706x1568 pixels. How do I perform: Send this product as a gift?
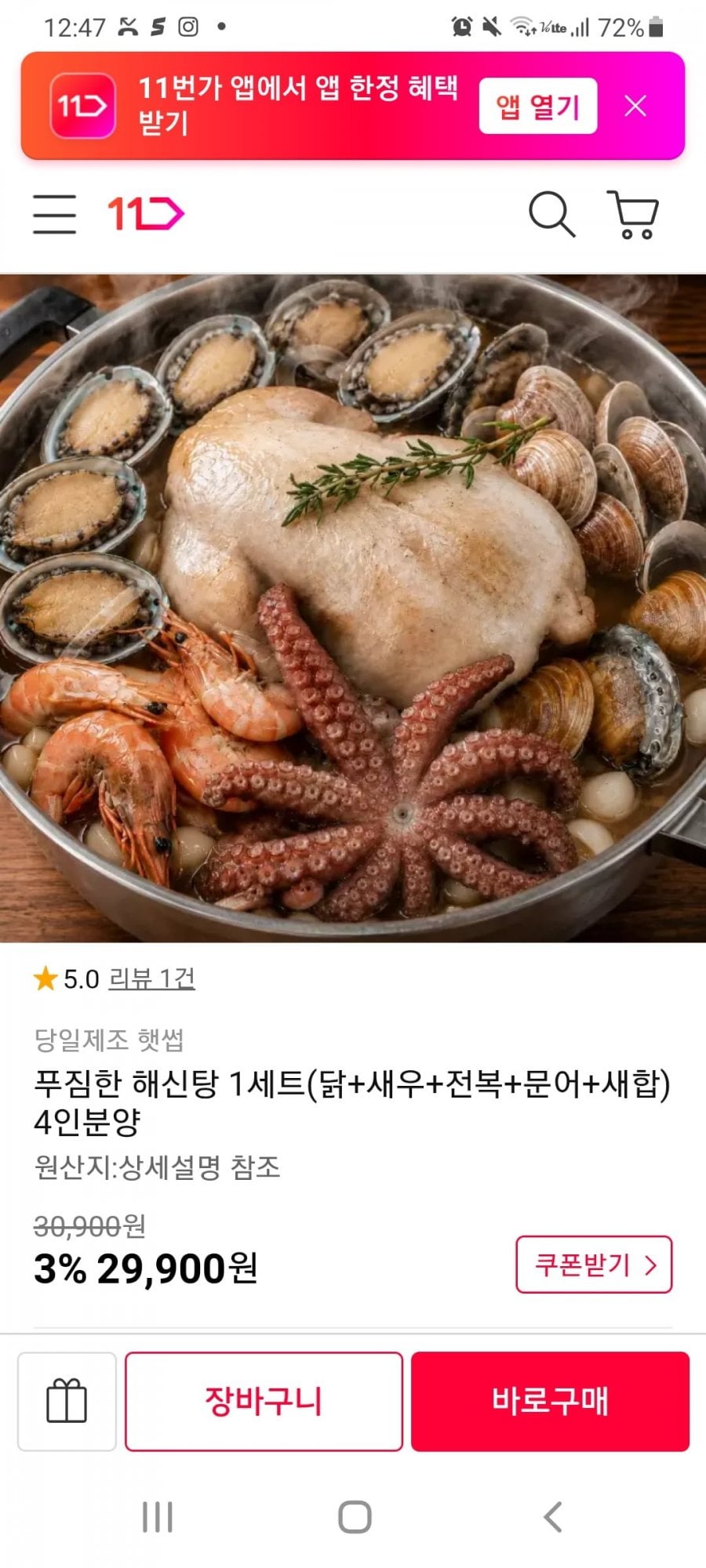coord(67,1401)
